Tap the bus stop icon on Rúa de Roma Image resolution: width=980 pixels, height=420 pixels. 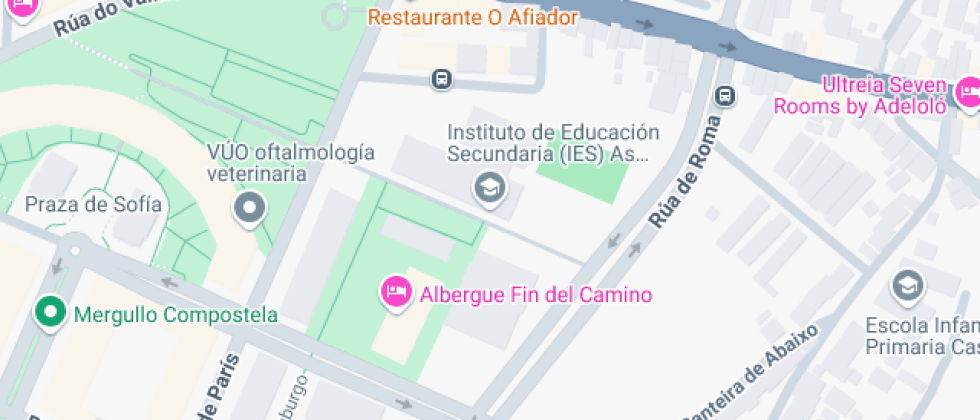tap(726, 97)
